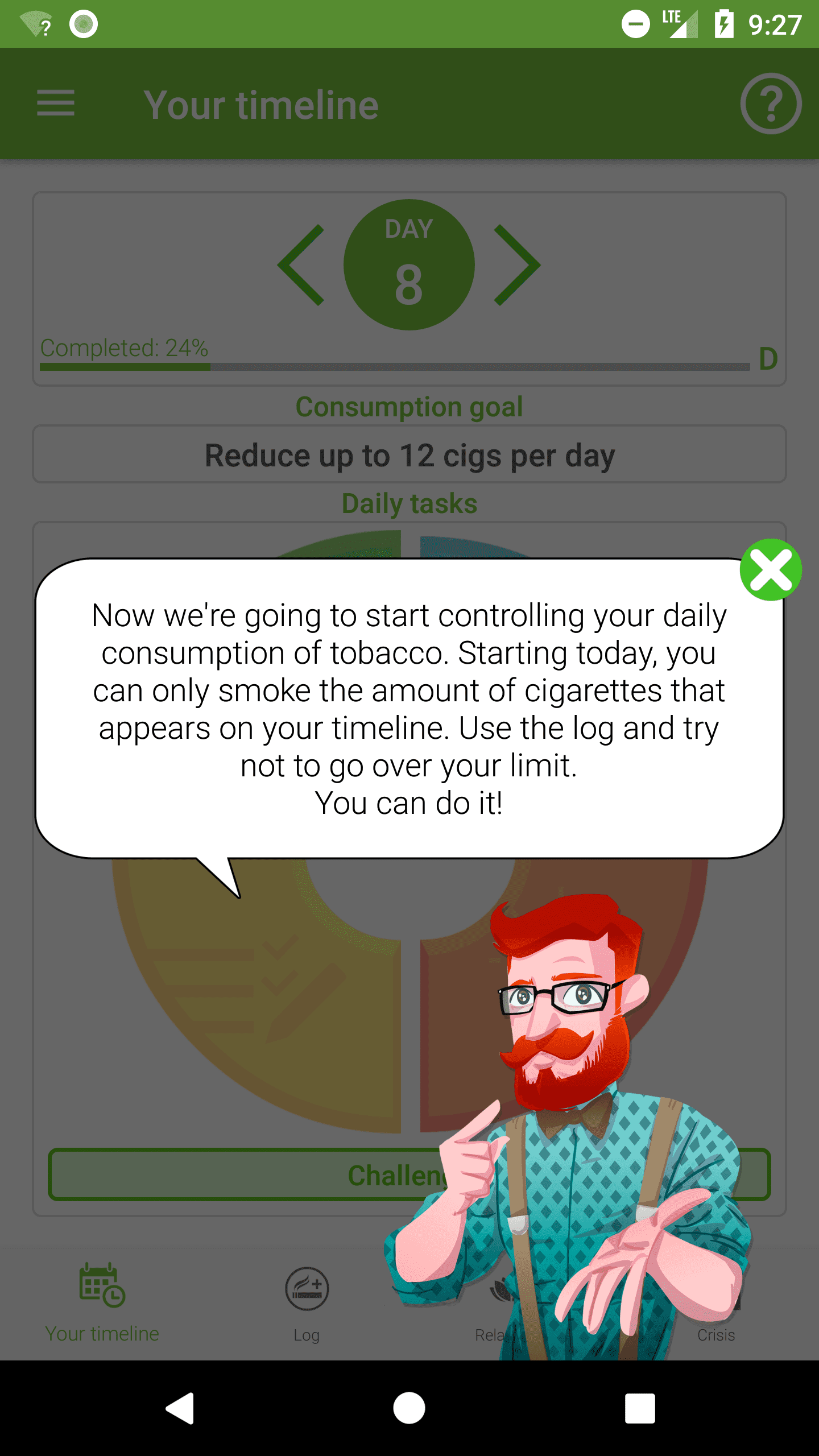Switch to the Crisis tab
This screenshot has height=1456, width=819.
716,1331
